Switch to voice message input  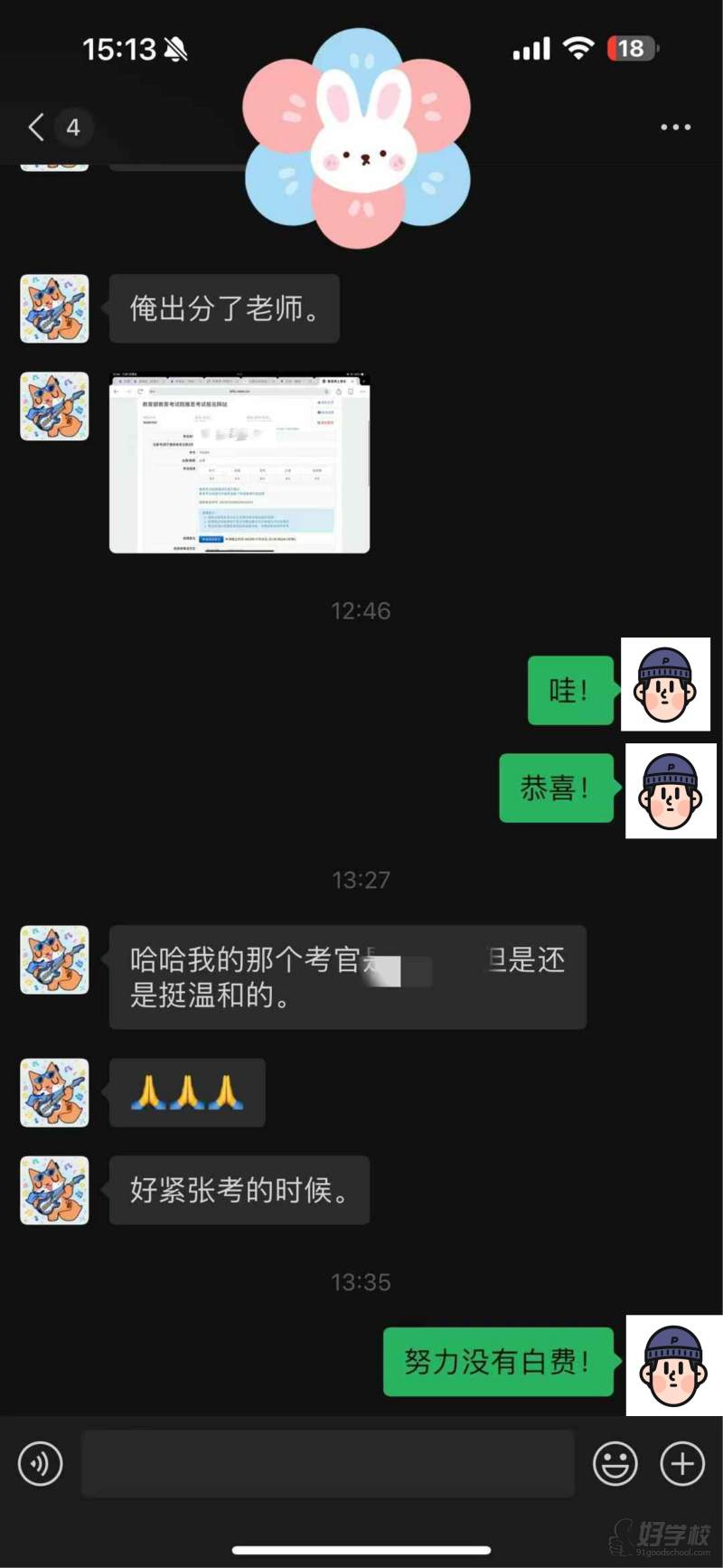(x=41, y=1464)
